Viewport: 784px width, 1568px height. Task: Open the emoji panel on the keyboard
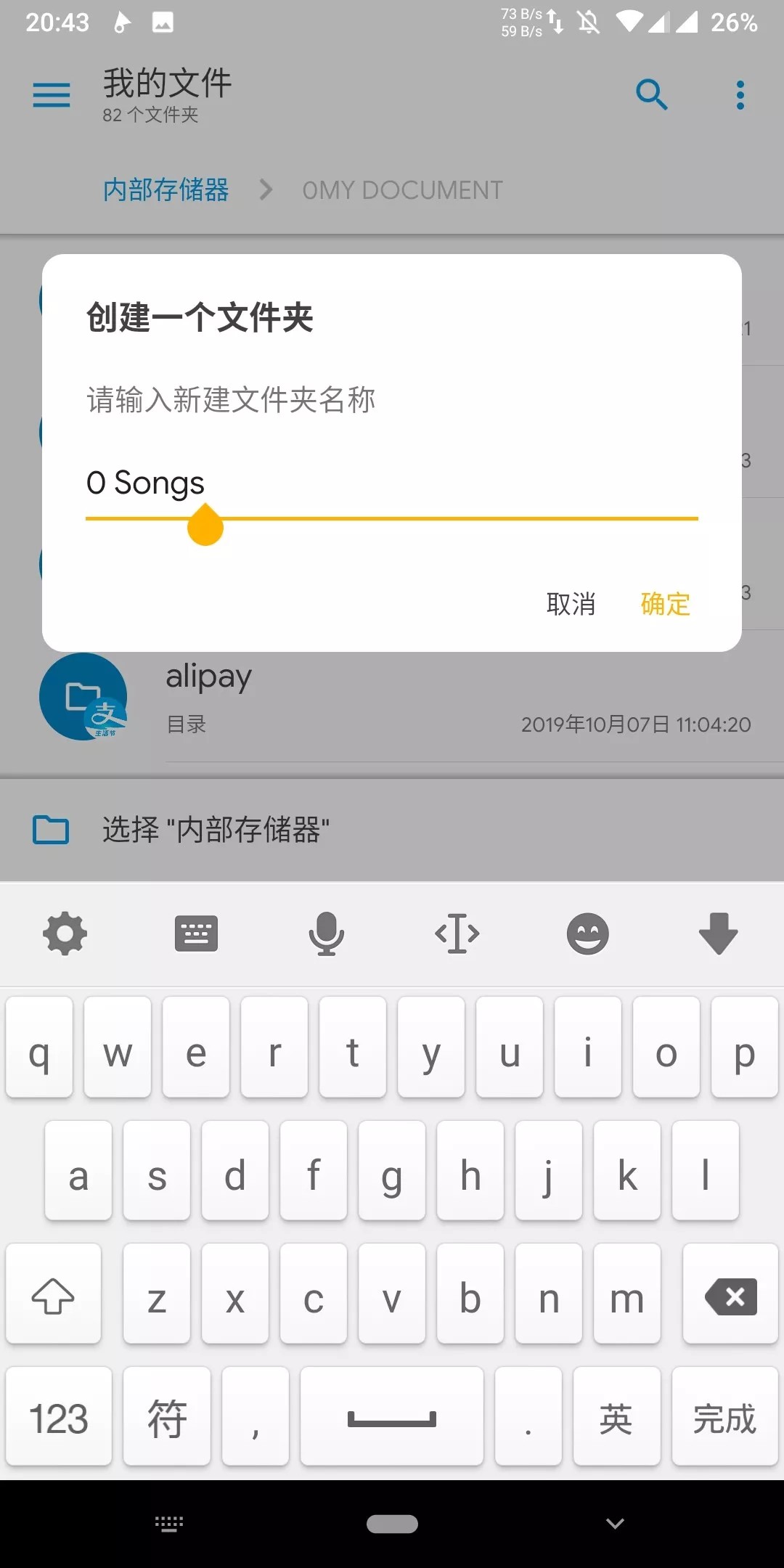point(587,934)
